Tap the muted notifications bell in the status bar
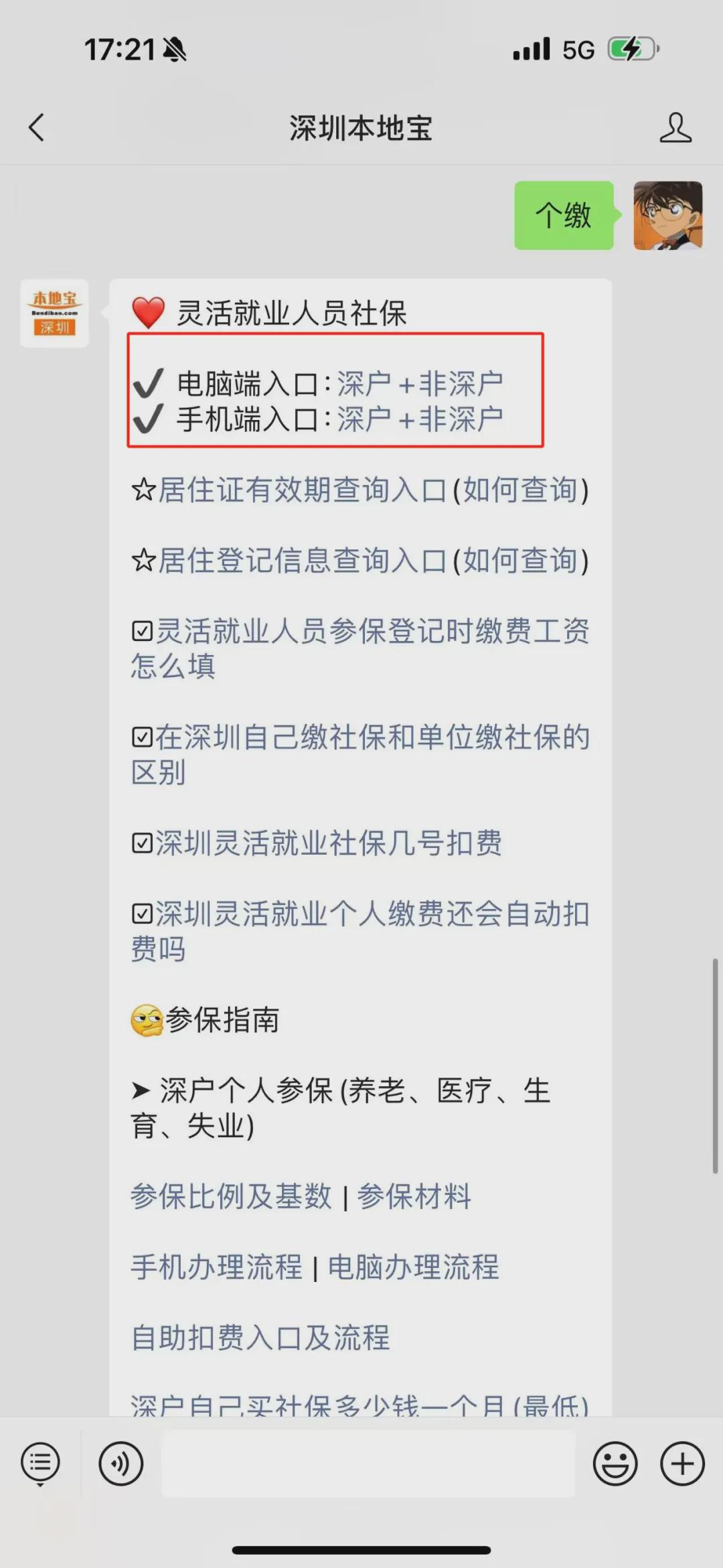The width and height of the screenshot is (723, 1568). click(x=175, y=48)
